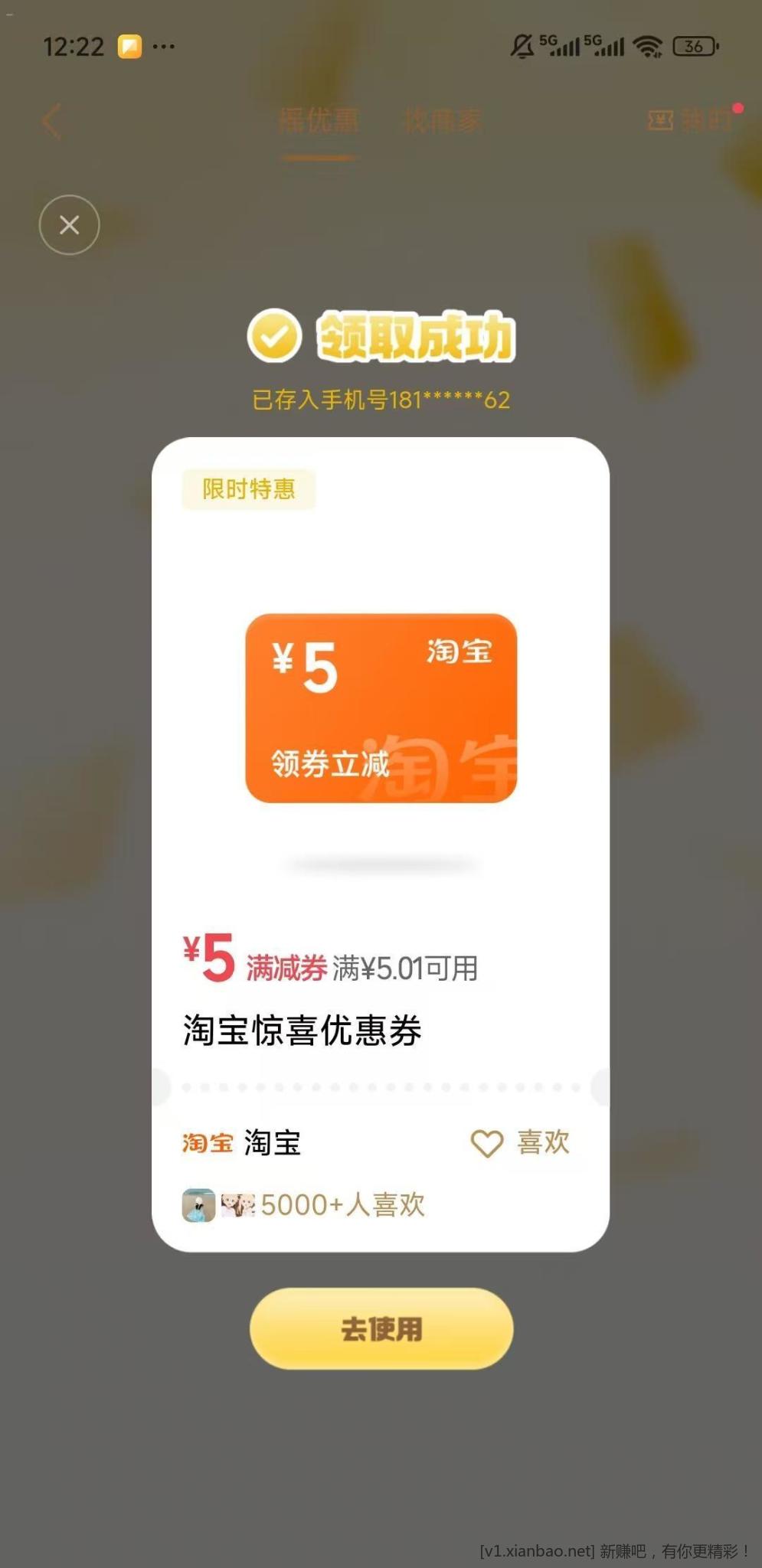Screen dimensions: 762x1568
Task: Open the ¥5 淘宝 coupon card
Action: [381, 708]
